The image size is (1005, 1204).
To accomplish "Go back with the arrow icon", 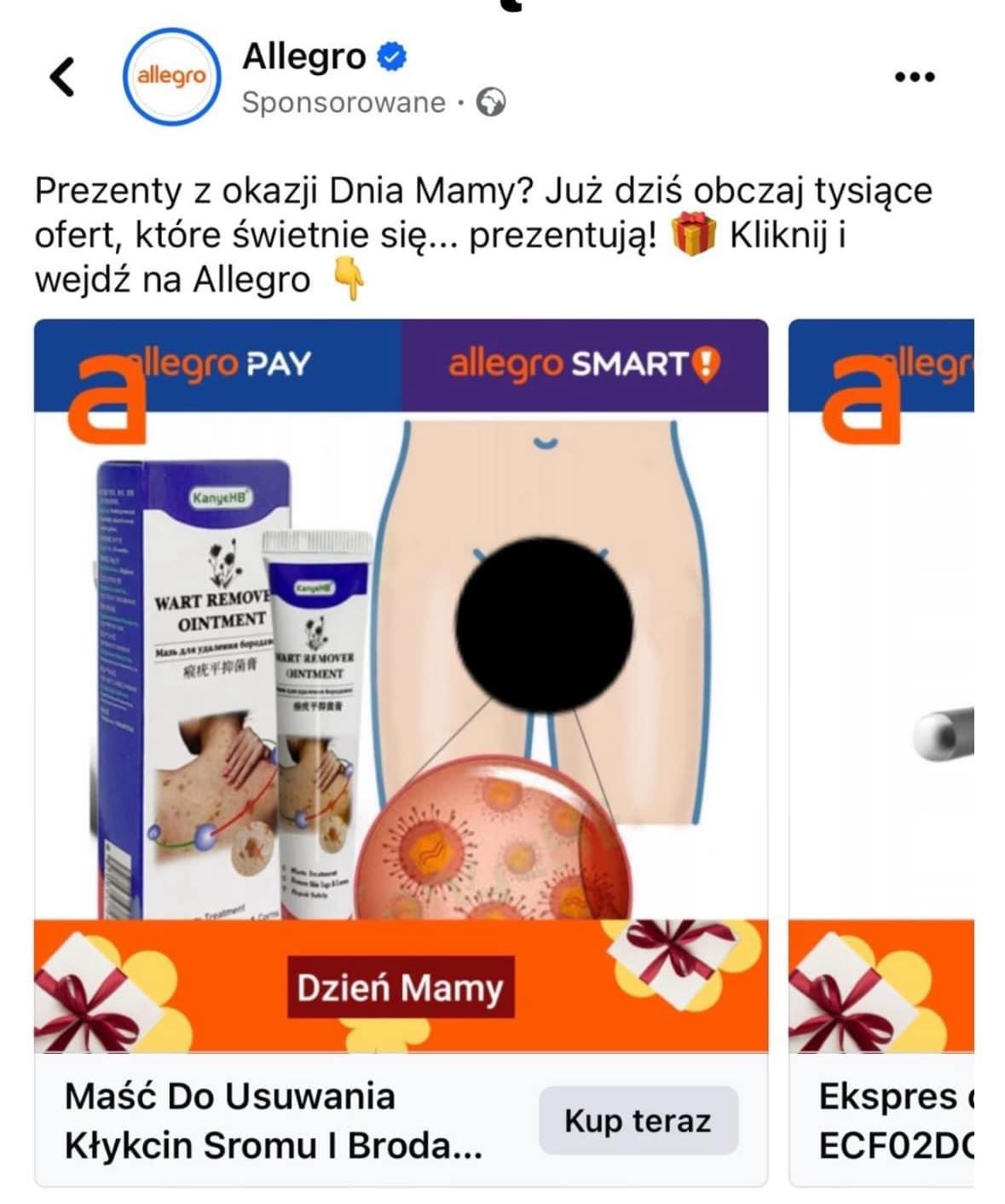I will [62, 77].
